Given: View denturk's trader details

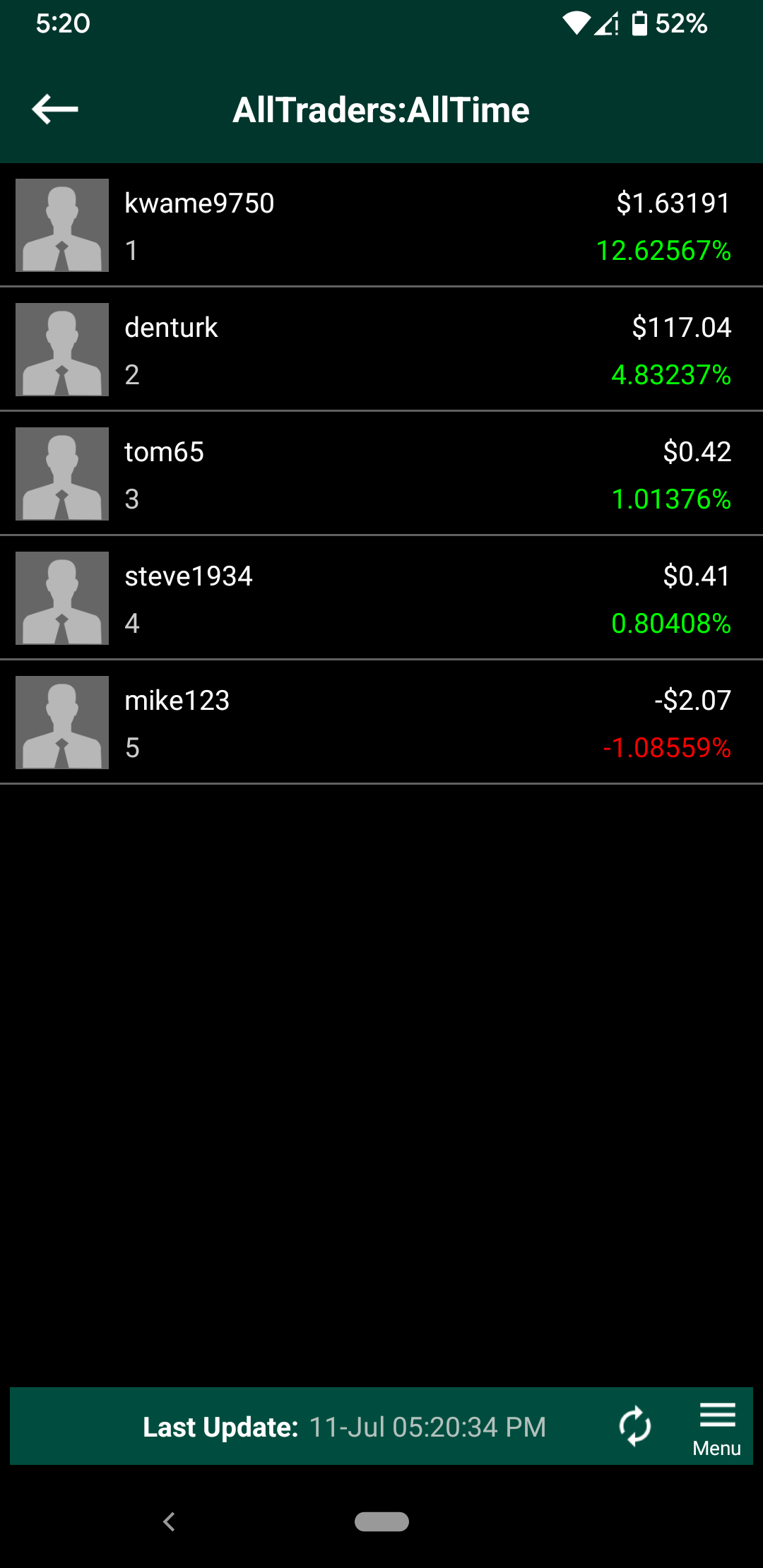Looking at the screenshot, I should tap(381, 350).
